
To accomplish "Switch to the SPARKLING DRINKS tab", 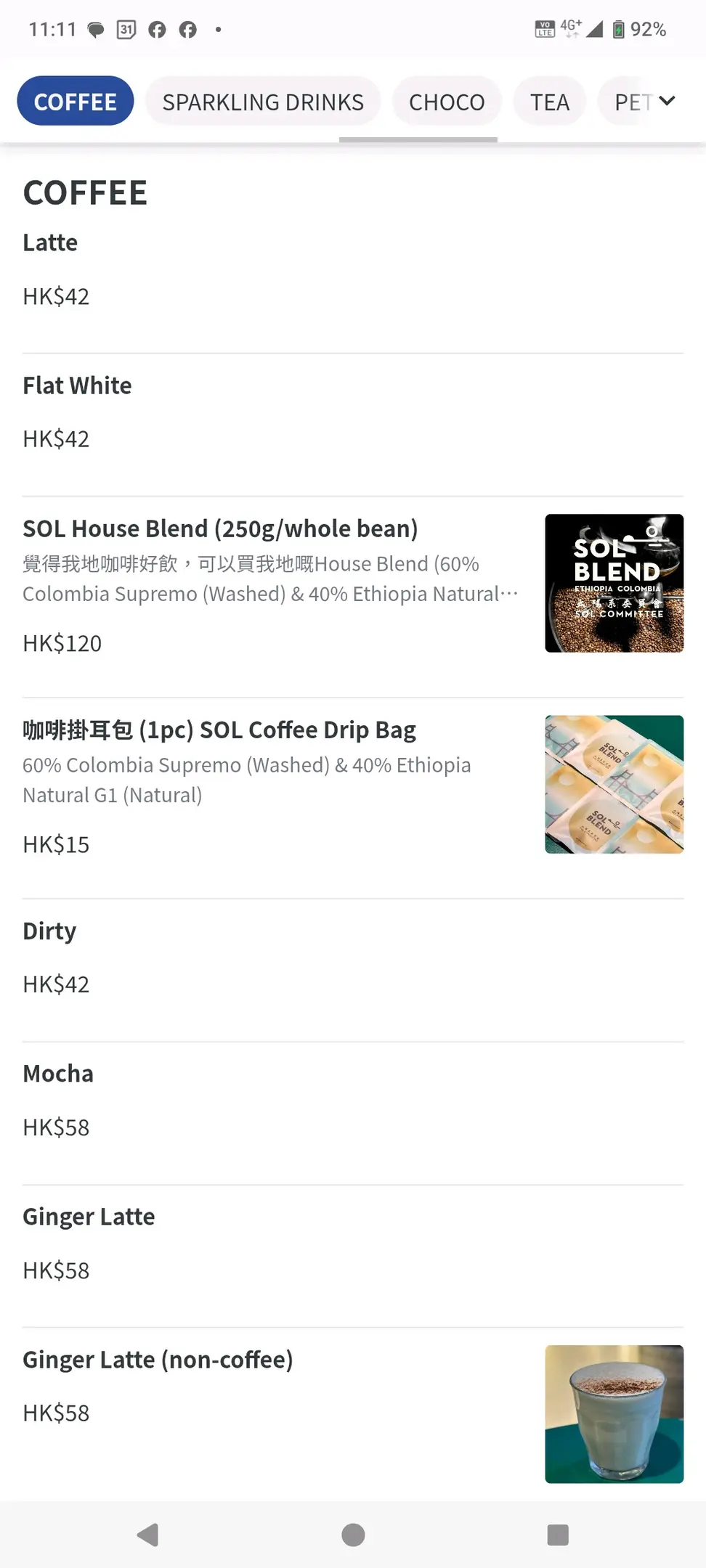I will tap(263, 102).
